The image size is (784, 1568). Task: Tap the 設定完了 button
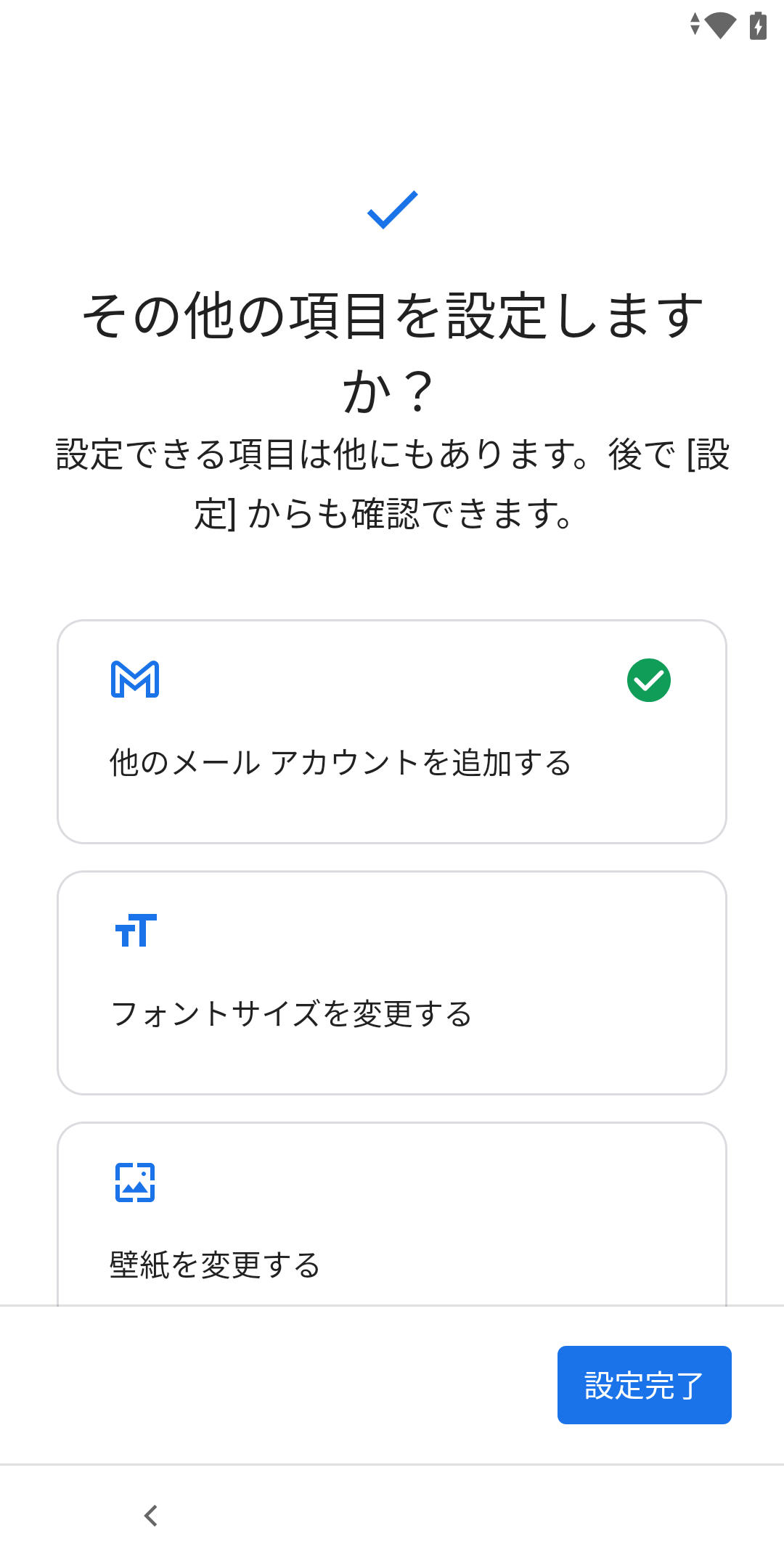[x=644, y=1385]
